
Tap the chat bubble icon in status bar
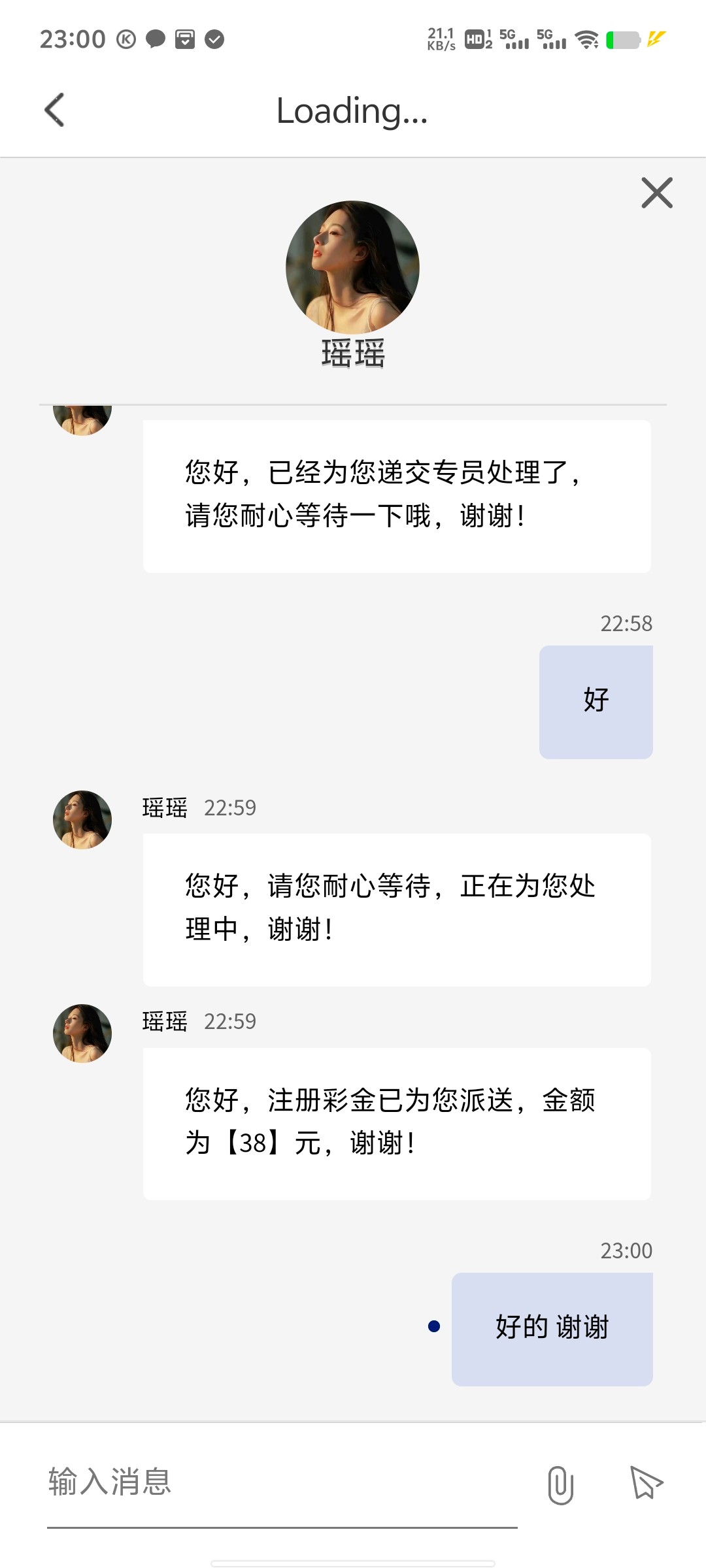click(154, 41)
